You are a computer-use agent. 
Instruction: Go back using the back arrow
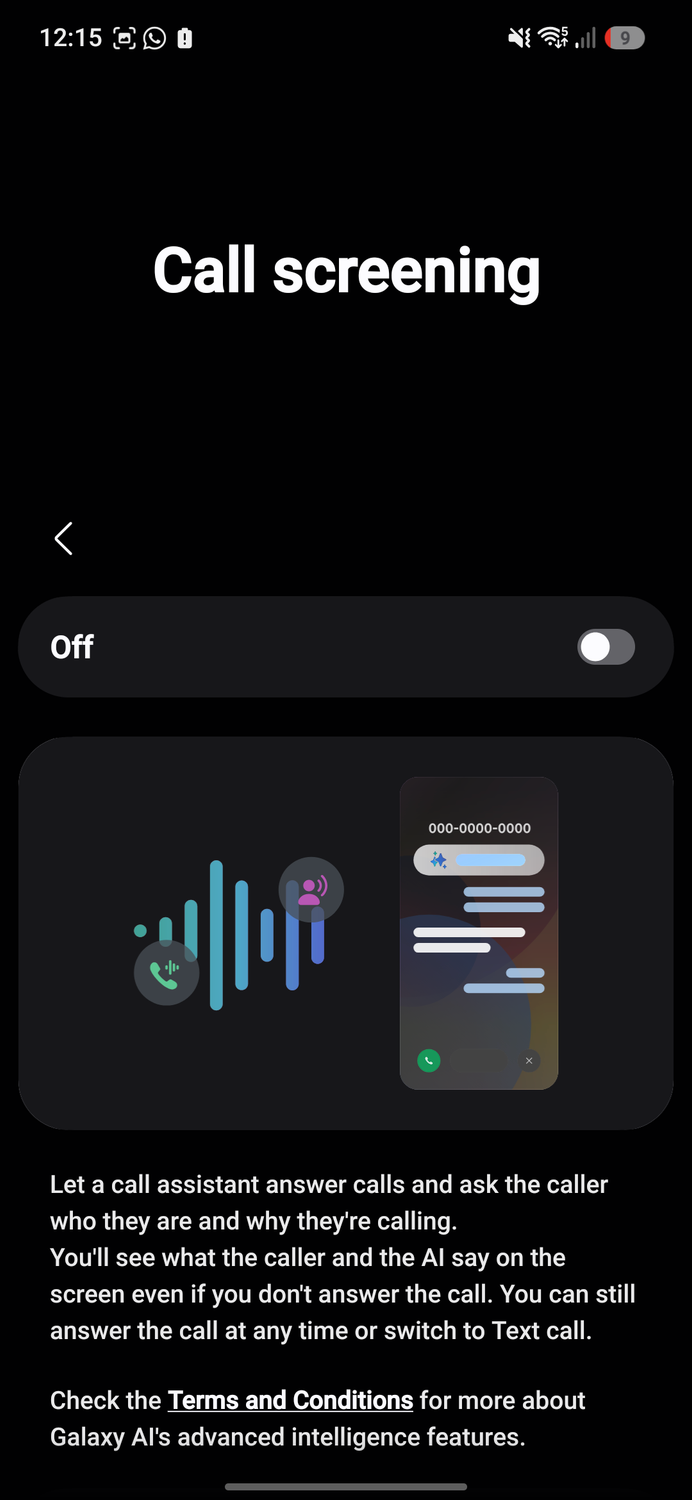tap(63, 538)
